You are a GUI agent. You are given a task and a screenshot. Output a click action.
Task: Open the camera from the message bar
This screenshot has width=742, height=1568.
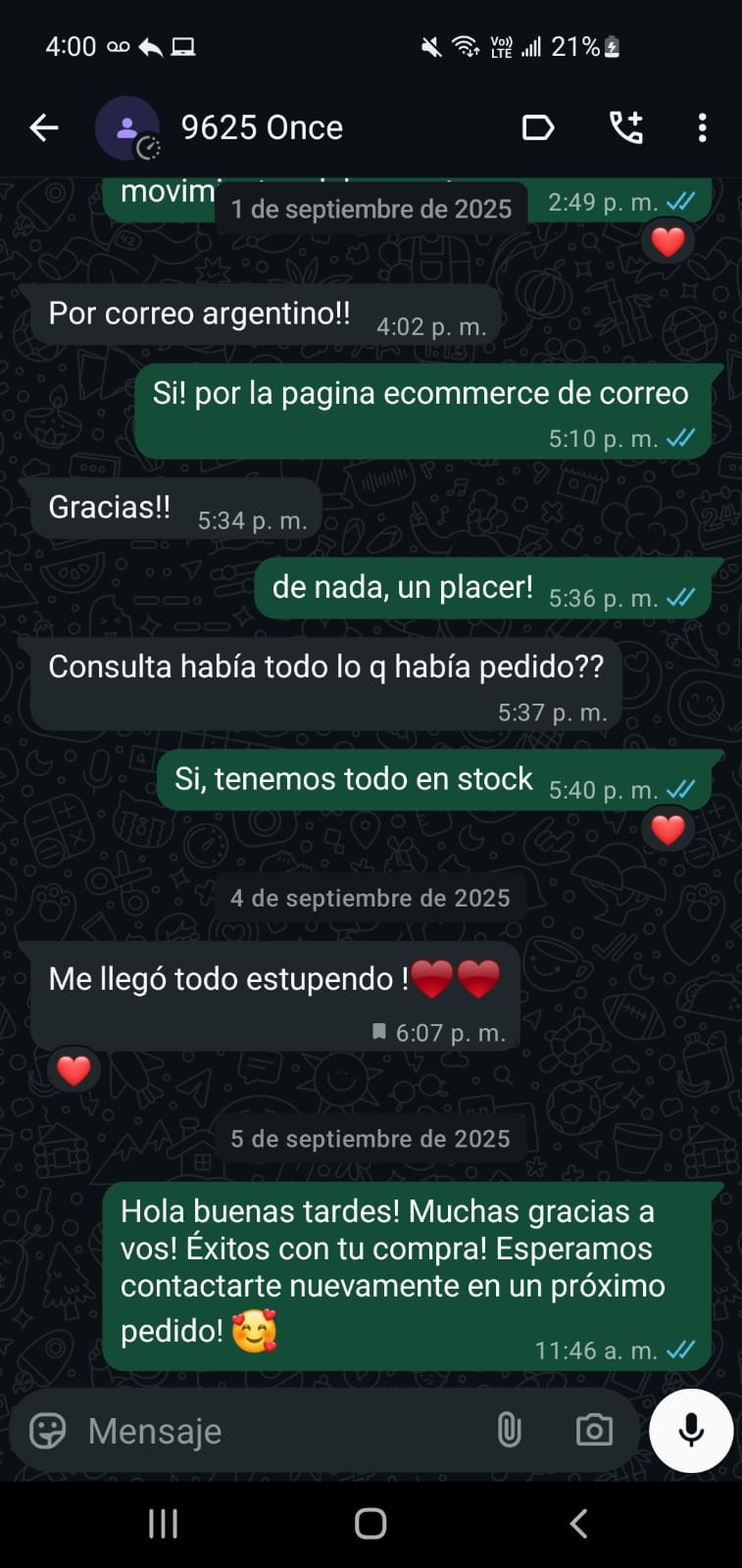click(594, 1431)
